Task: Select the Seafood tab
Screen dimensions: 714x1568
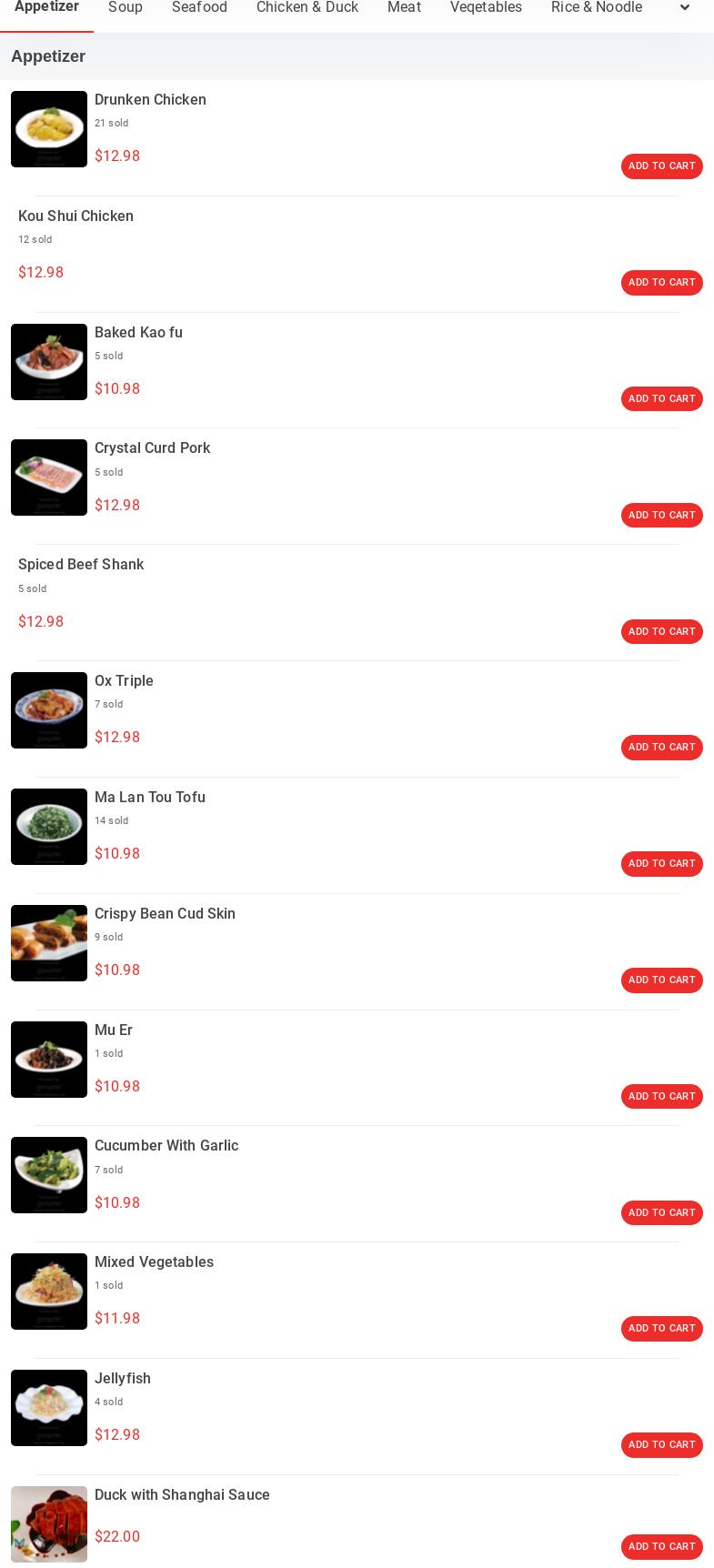Action: coord(199,8)
